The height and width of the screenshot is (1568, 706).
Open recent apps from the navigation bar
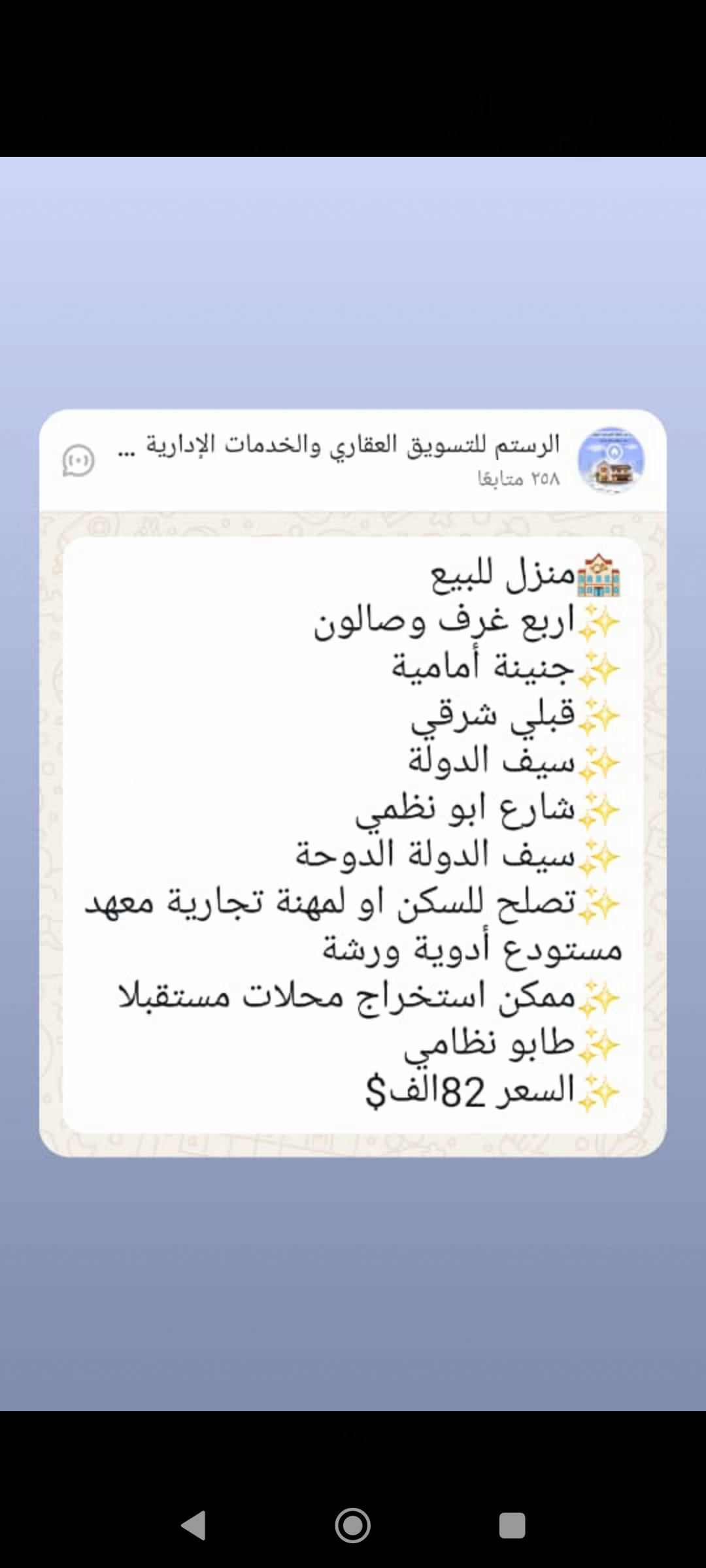pos(512,1526)
